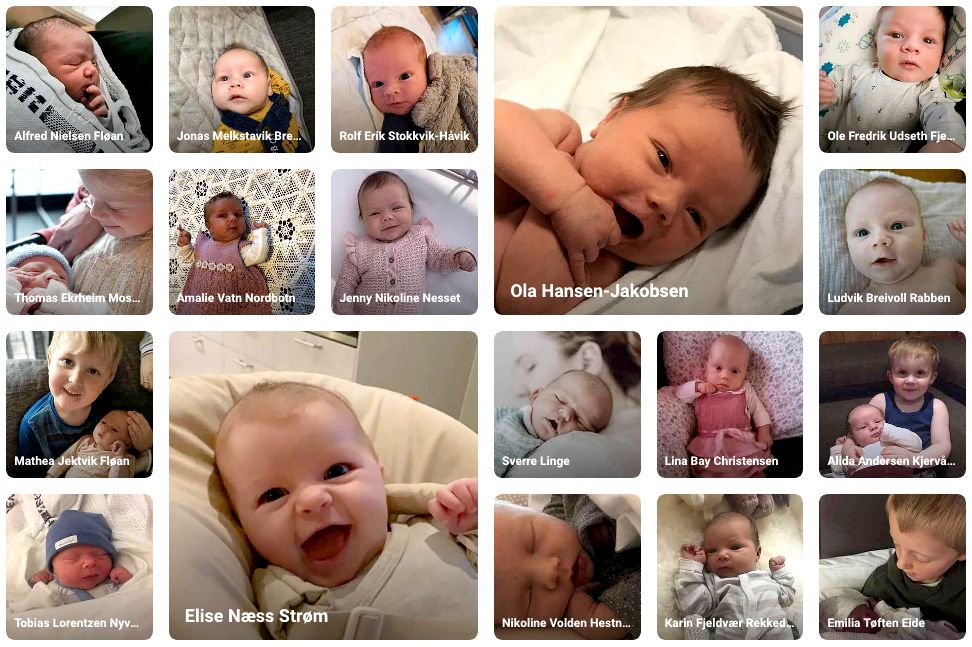Open the Jonas Melkstavik tile
Screen dimensions: 972x647
(241, 80)
